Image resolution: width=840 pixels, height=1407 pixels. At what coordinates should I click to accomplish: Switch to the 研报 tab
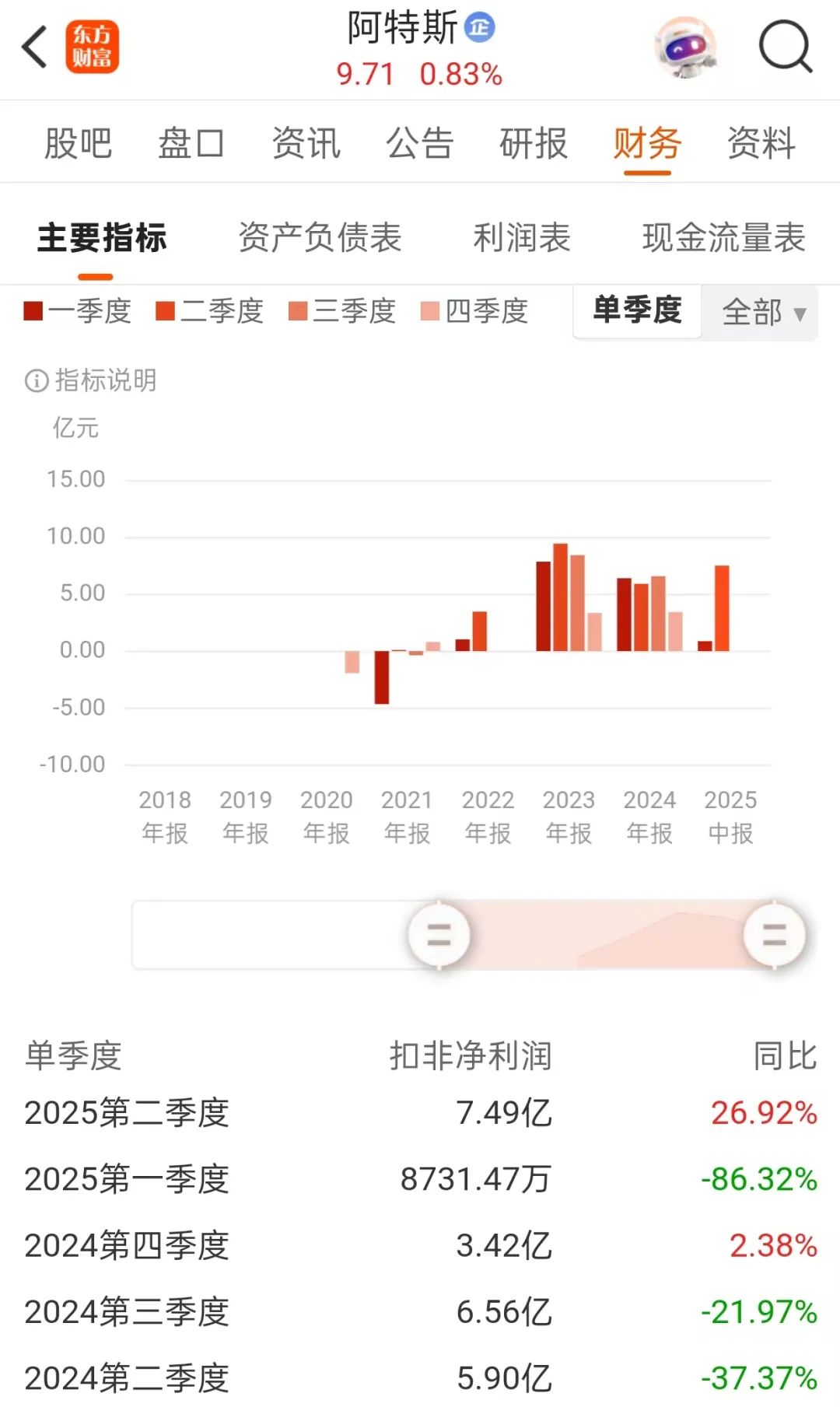(x=534, y=144)
